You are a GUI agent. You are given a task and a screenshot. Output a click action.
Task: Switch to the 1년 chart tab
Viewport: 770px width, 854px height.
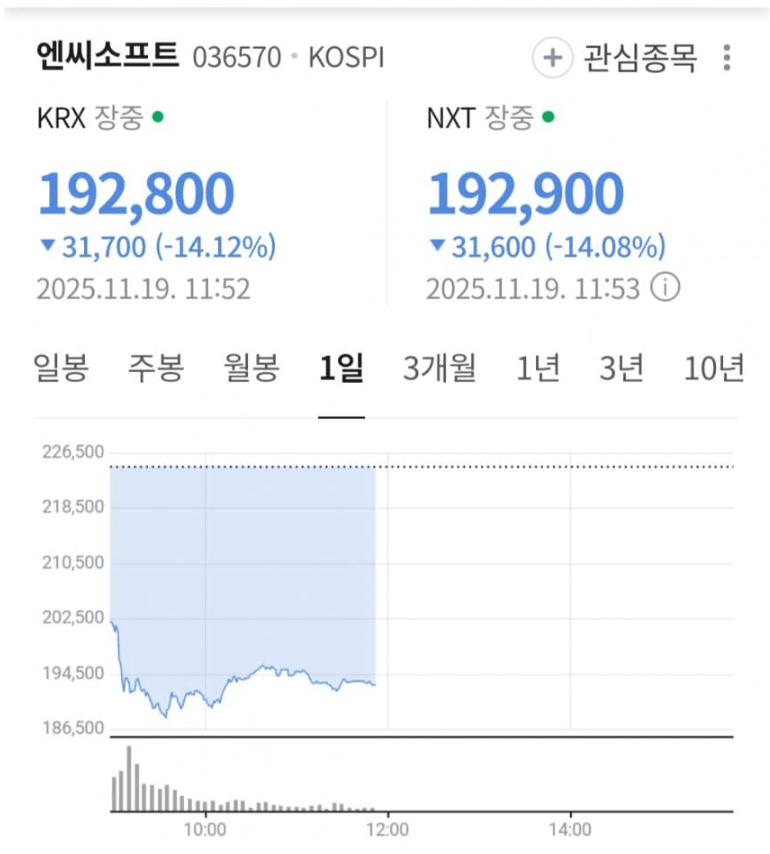click(537, 369)
